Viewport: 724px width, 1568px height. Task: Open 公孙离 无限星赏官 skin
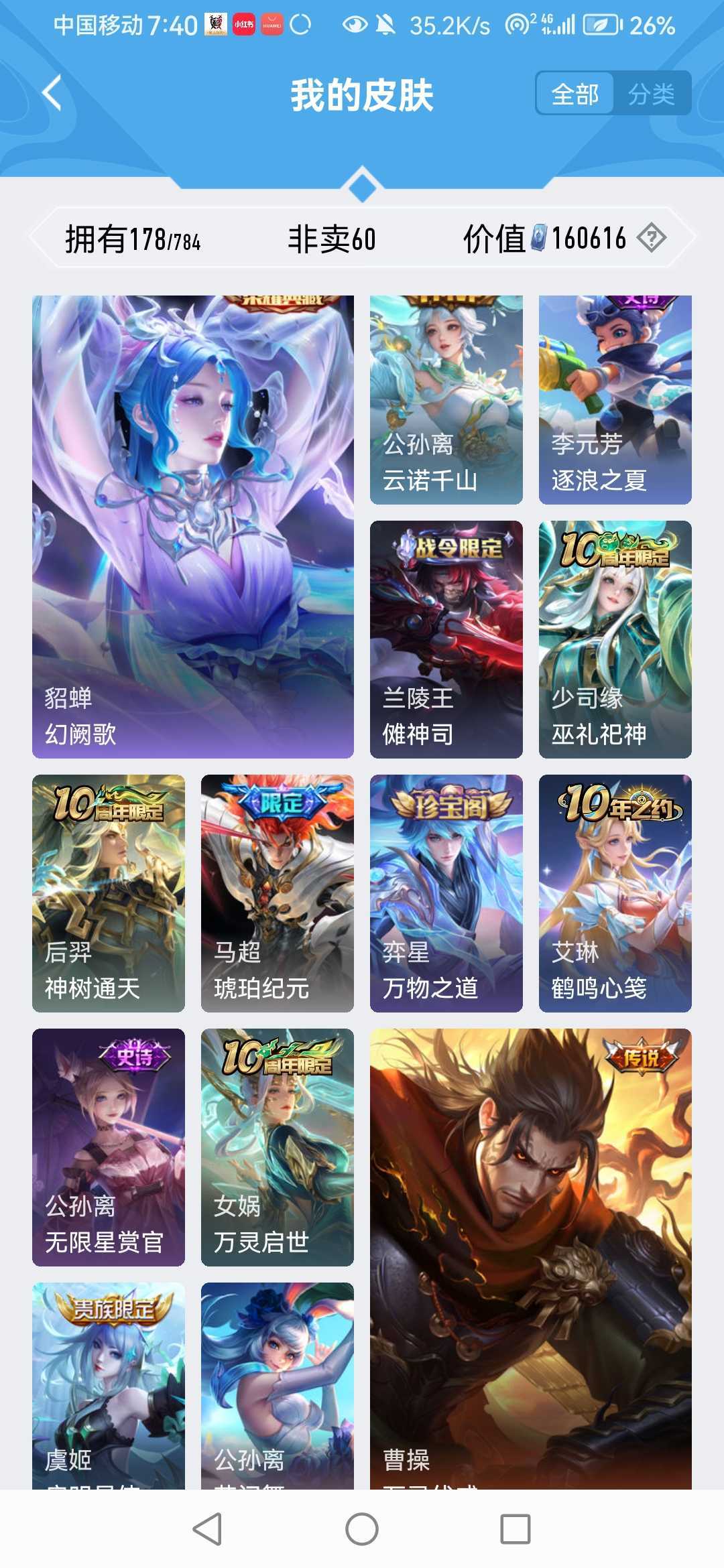[x=109, y=1147]
